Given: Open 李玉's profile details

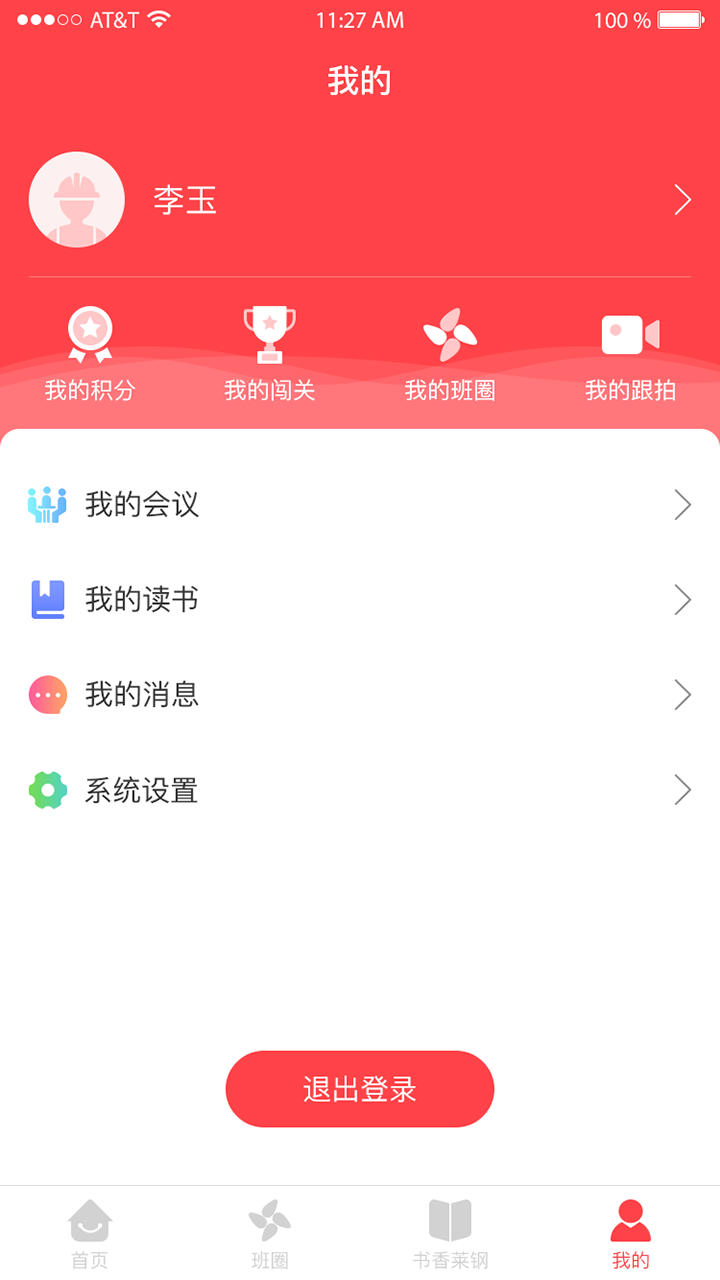Looking at the screenshot, I should [x=360, y=201].
